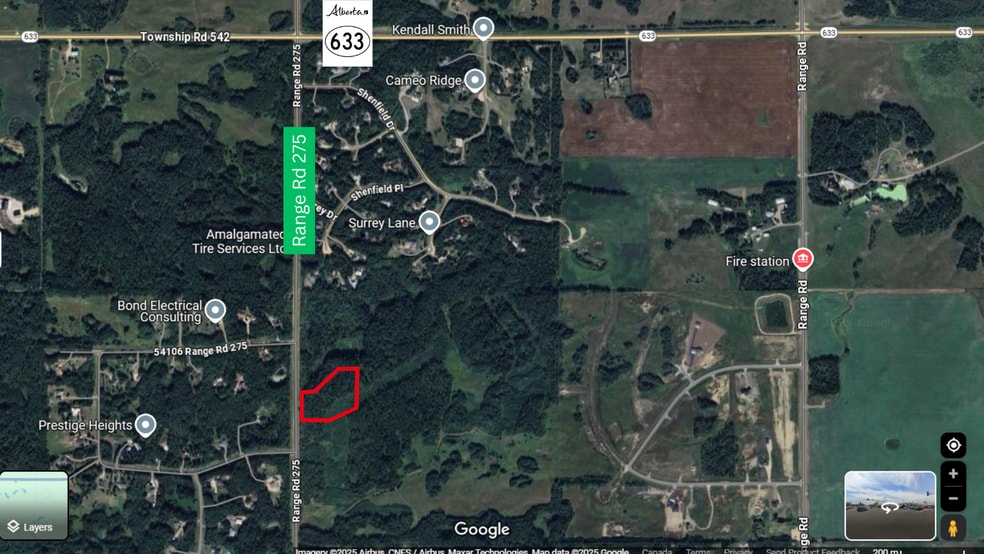Image resolution: width=984 pixels, height=554 pixels.
Task: View the Bond Electrical Consulting pin
Action: tap(215, 311)
